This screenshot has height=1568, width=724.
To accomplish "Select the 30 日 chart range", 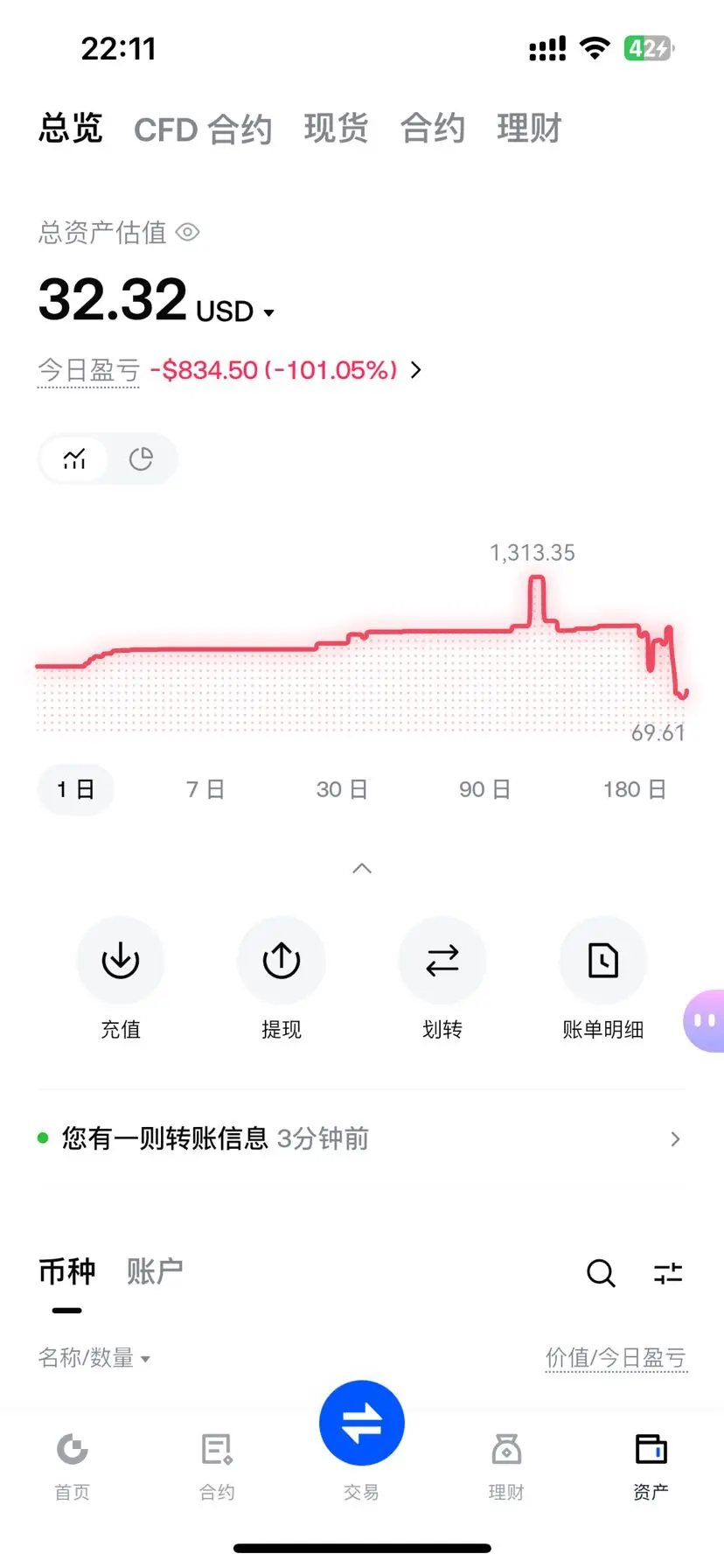I will 342,789.
